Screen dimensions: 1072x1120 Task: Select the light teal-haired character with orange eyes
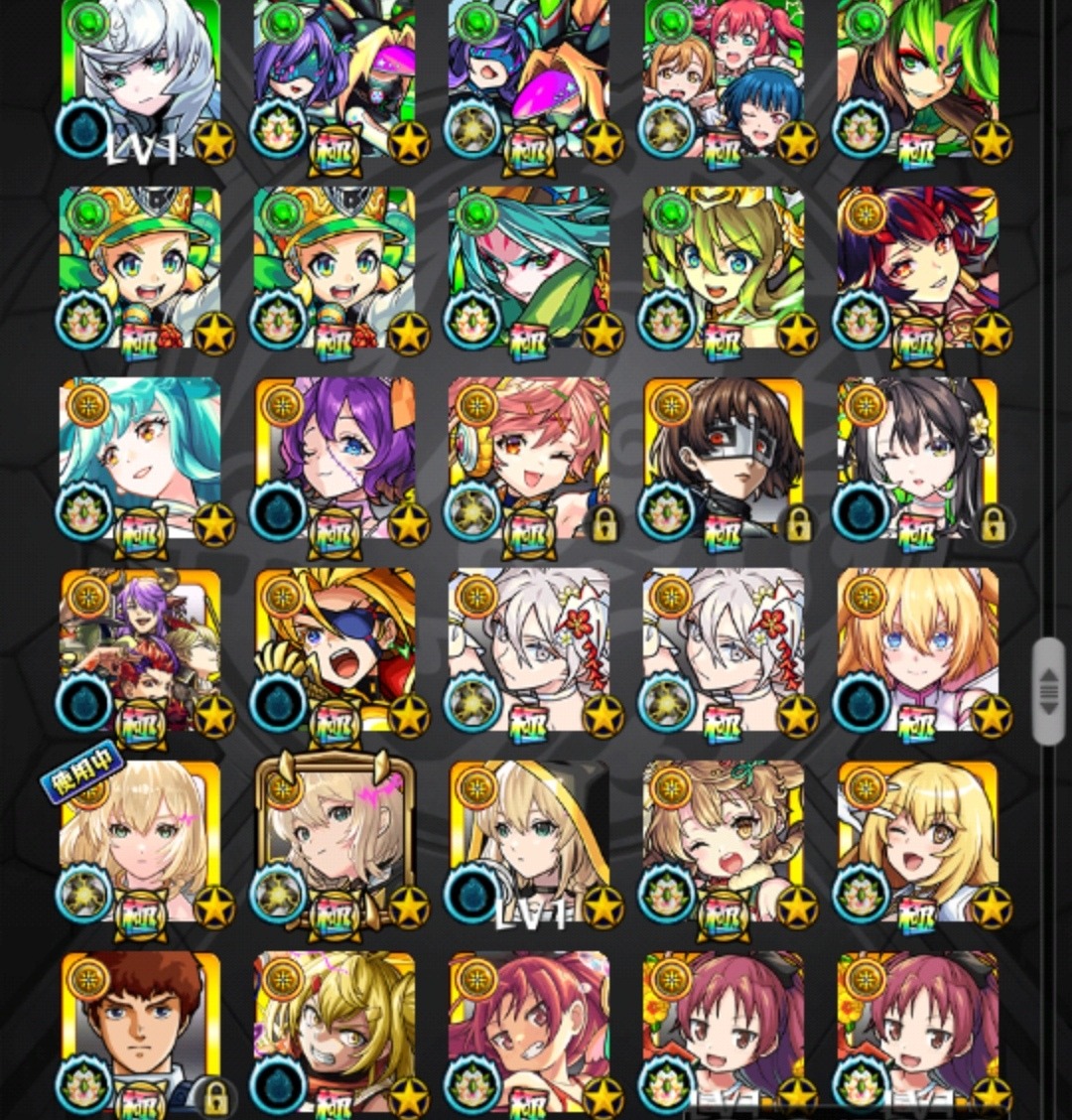click(x=141, y=459)
